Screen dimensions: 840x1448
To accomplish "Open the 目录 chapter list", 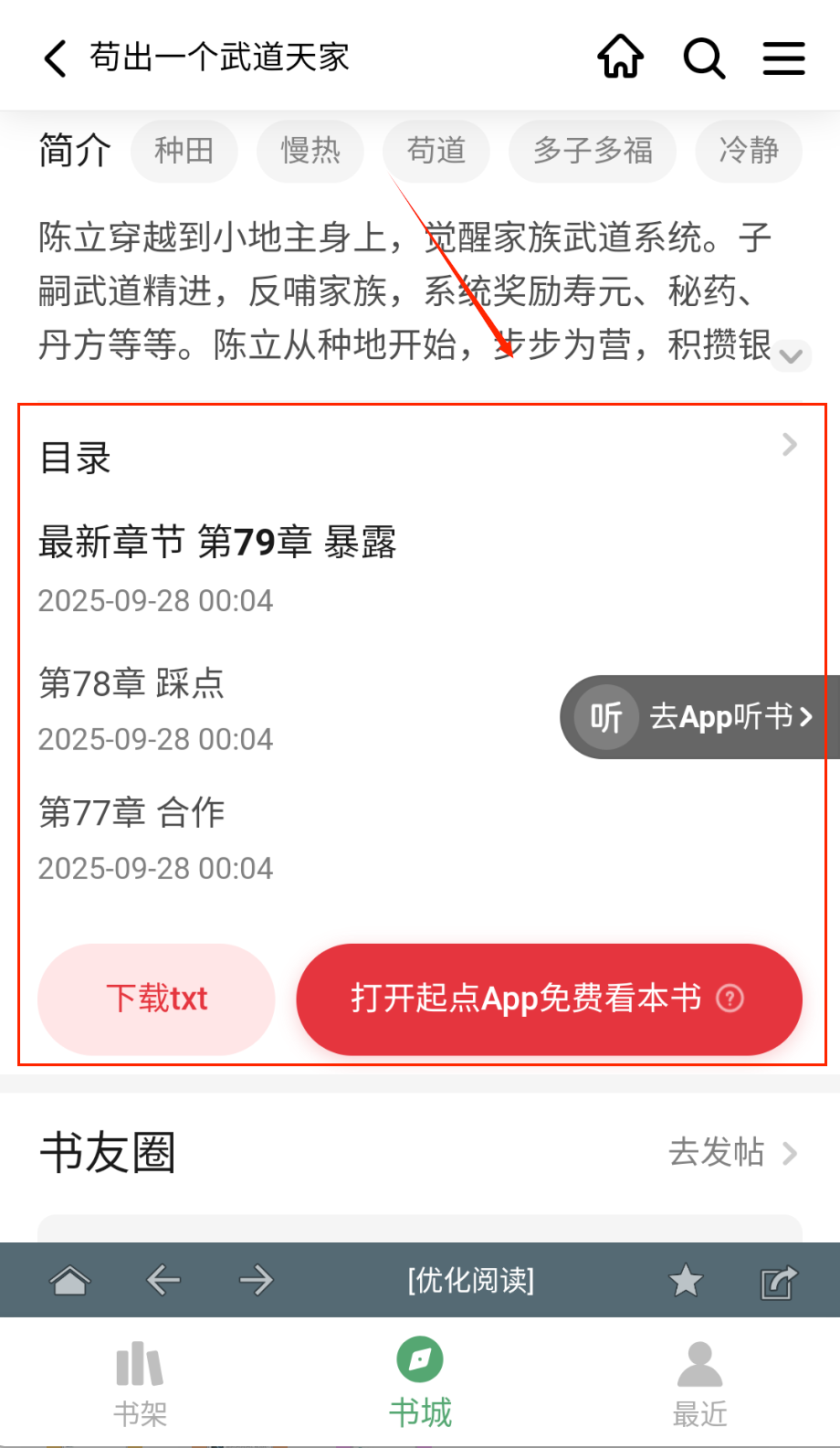I will [420, 456].
